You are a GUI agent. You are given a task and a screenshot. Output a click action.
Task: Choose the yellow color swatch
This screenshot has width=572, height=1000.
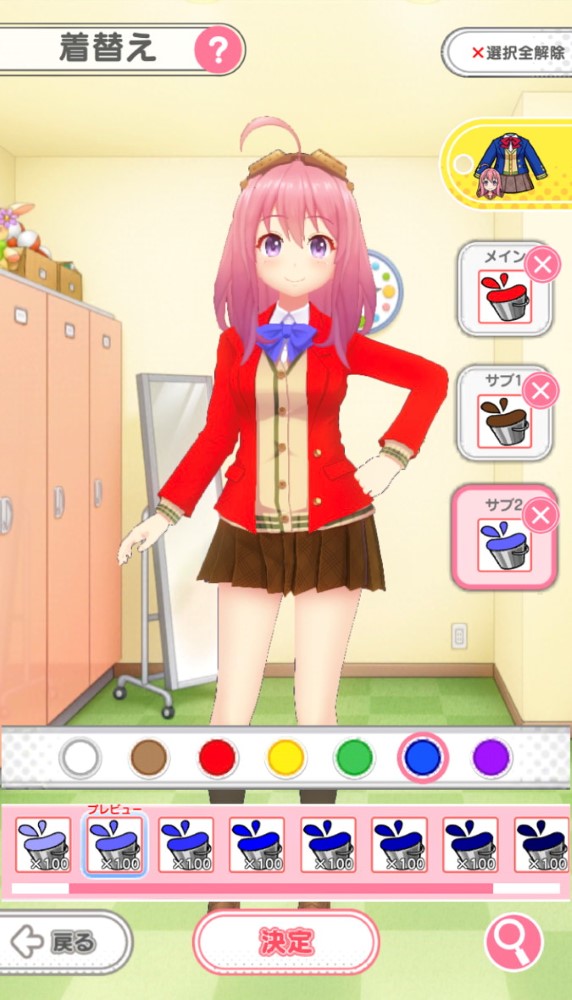pos(286,758)
